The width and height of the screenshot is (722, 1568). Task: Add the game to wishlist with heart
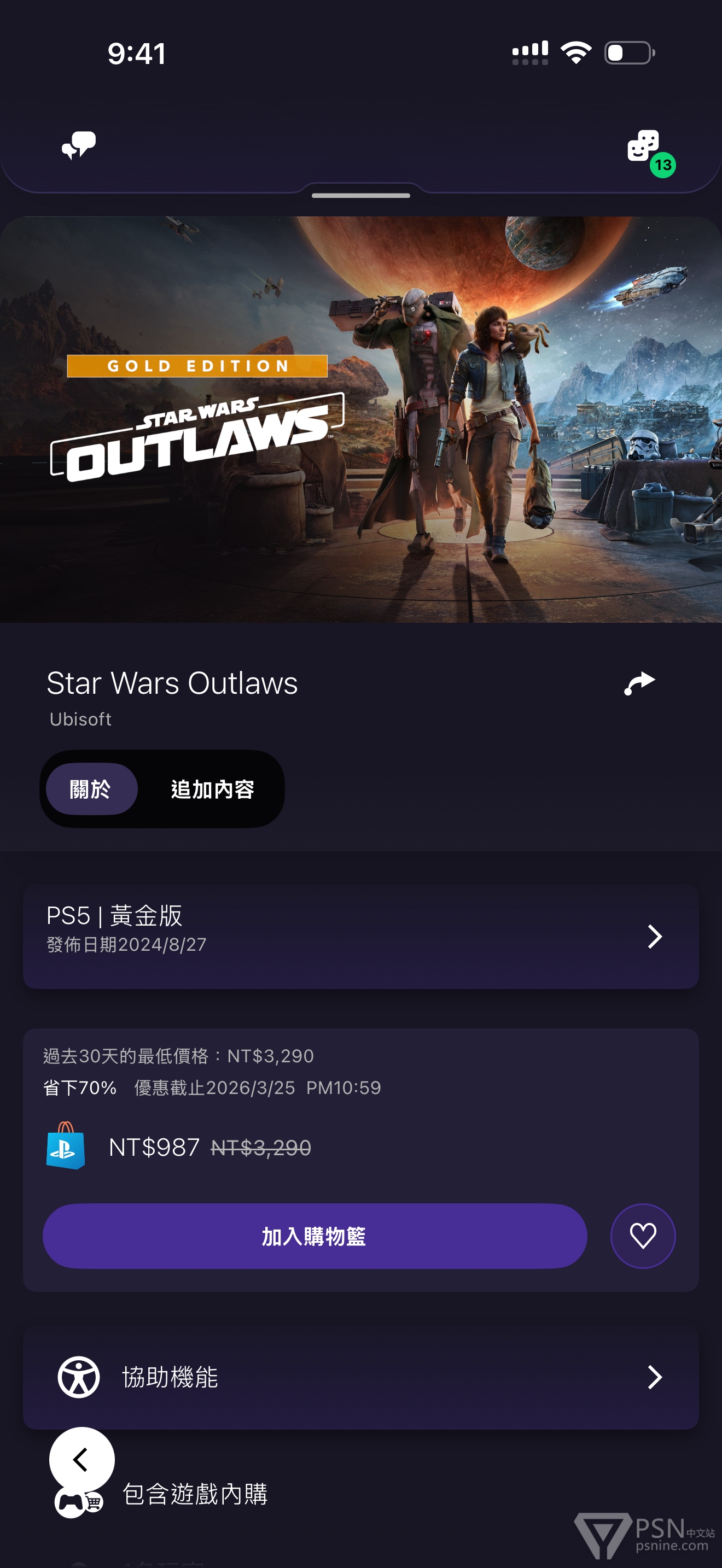coord(642,1236)
